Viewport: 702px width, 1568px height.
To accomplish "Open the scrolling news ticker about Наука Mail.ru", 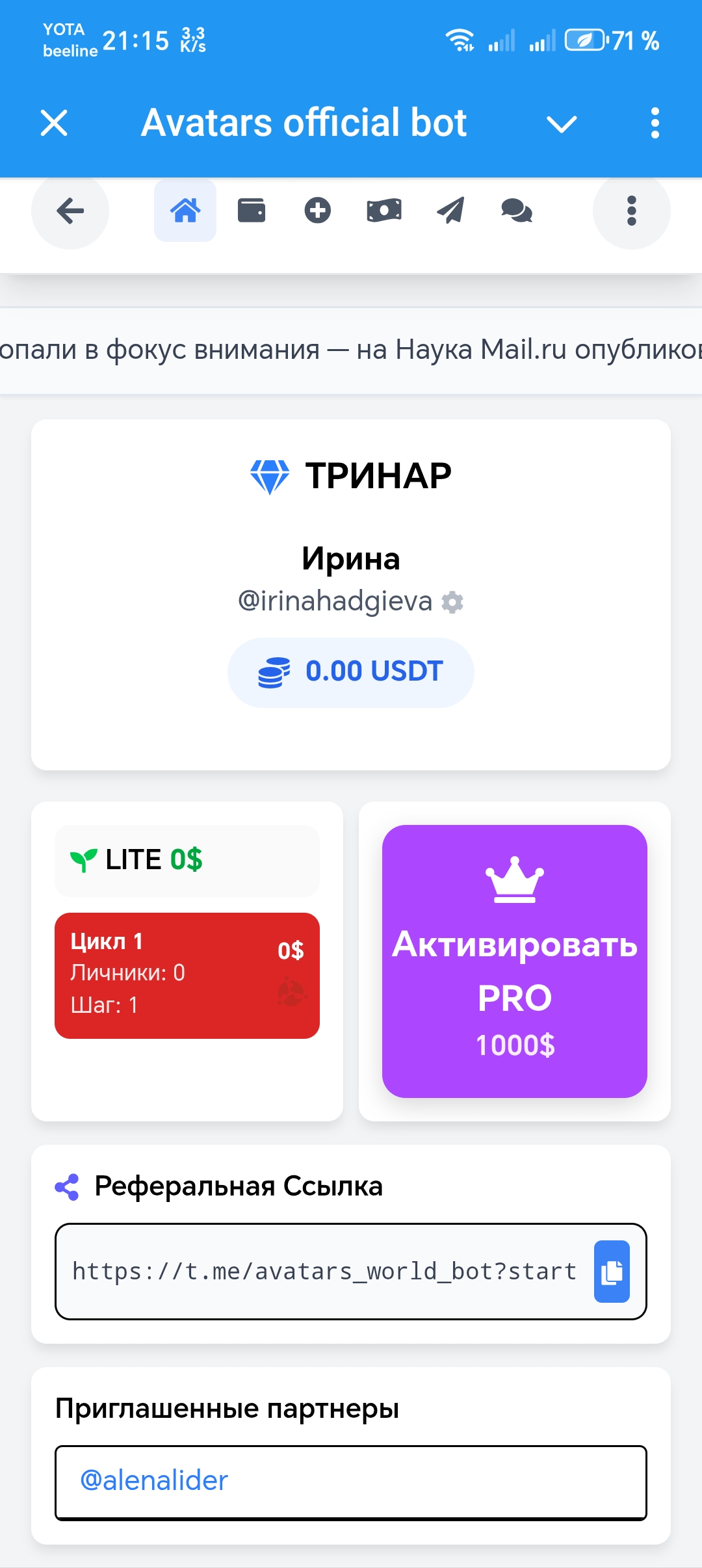I will click(351, 350).
